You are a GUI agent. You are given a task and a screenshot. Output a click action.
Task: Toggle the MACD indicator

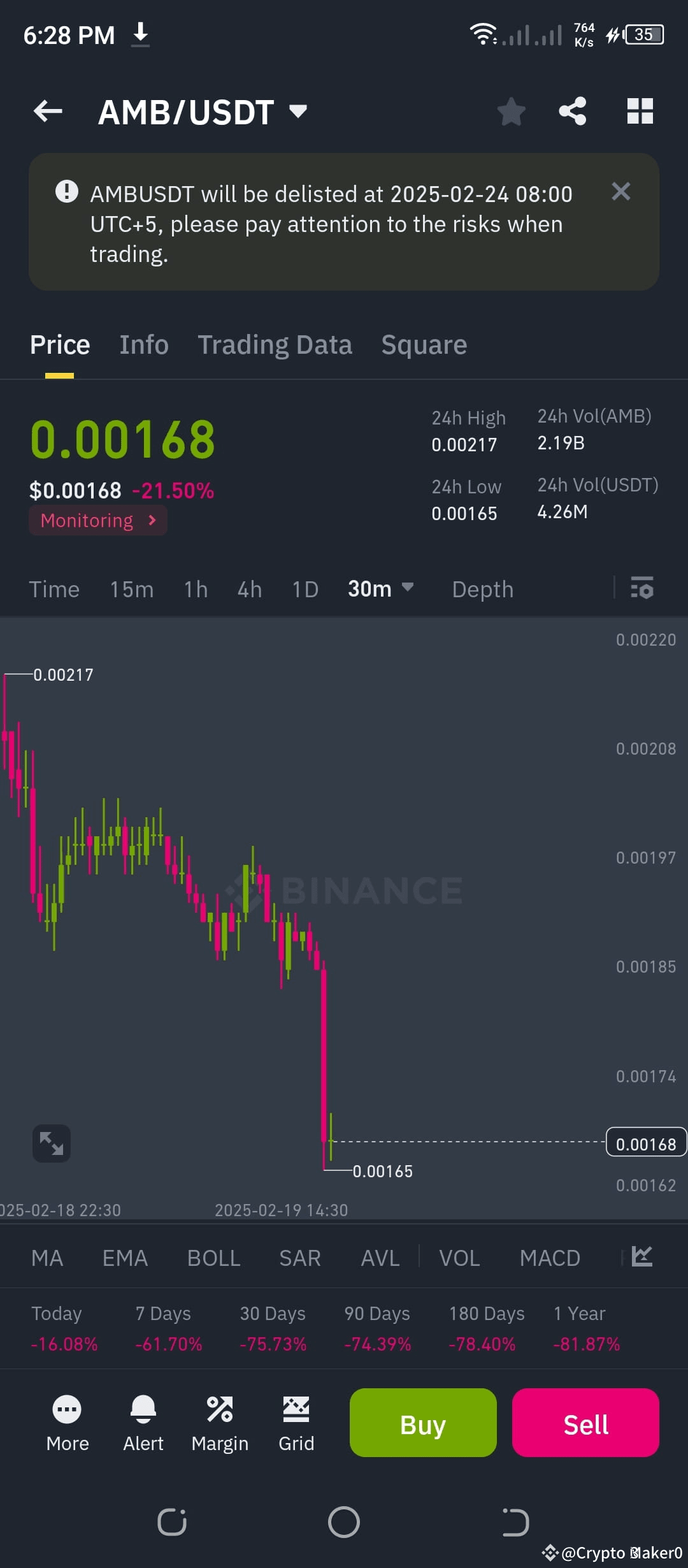pyautogui.click(x=549, y=1257)
